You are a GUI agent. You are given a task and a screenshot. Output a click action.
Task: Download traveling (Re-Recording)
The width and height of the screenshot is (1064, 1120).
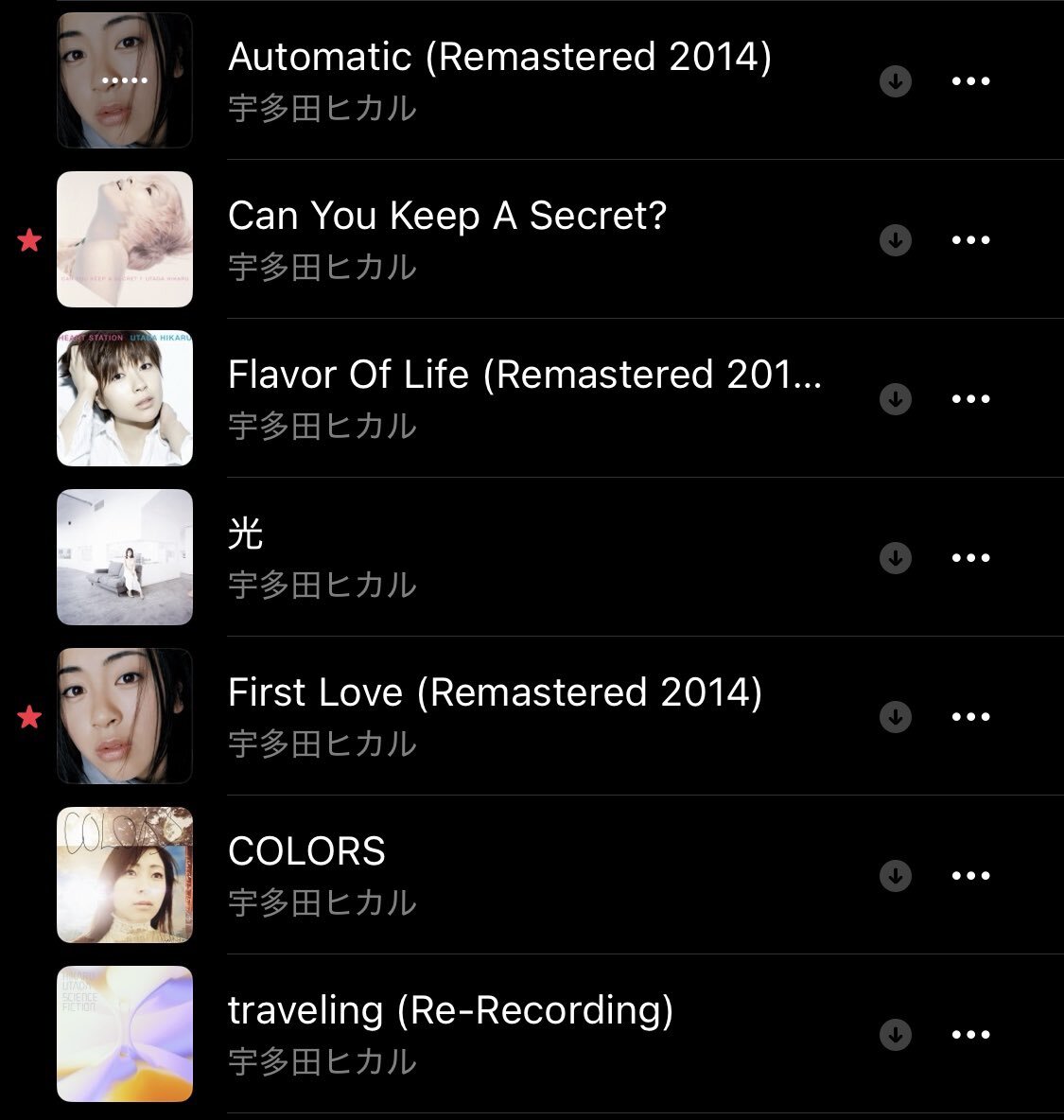point(895,1035)
